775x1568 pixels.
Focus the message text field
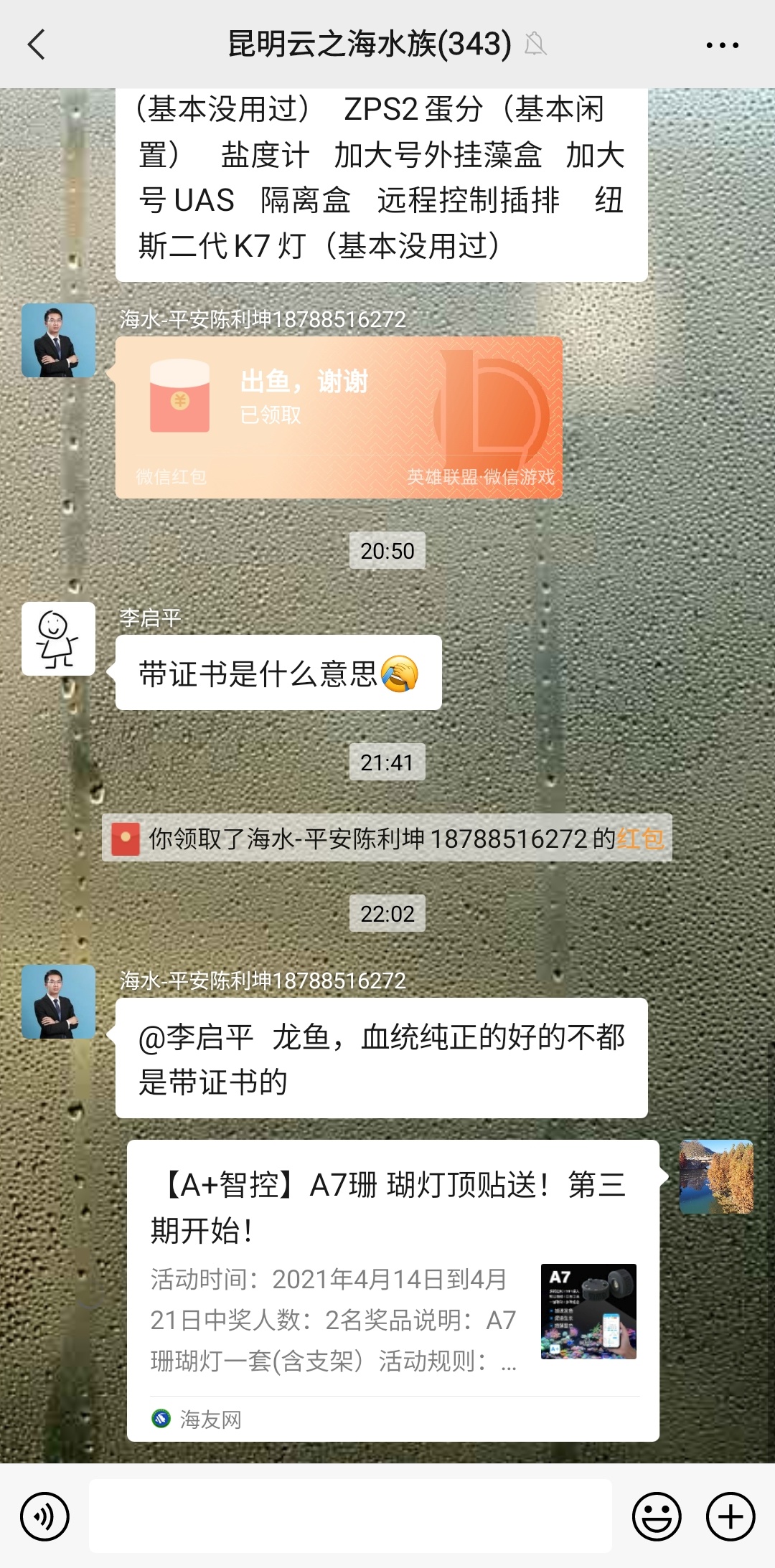click(x=350, y=1516)
